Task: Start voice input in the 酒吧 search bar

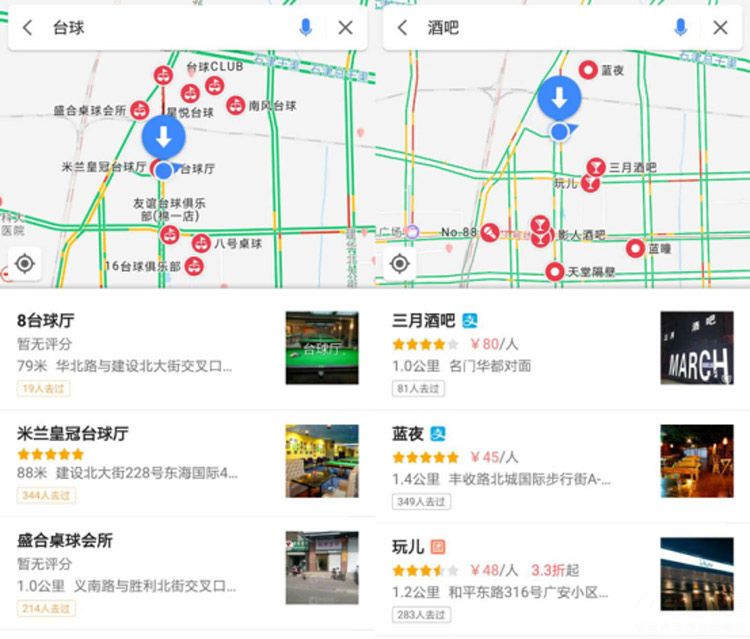Action: [681, 28]
